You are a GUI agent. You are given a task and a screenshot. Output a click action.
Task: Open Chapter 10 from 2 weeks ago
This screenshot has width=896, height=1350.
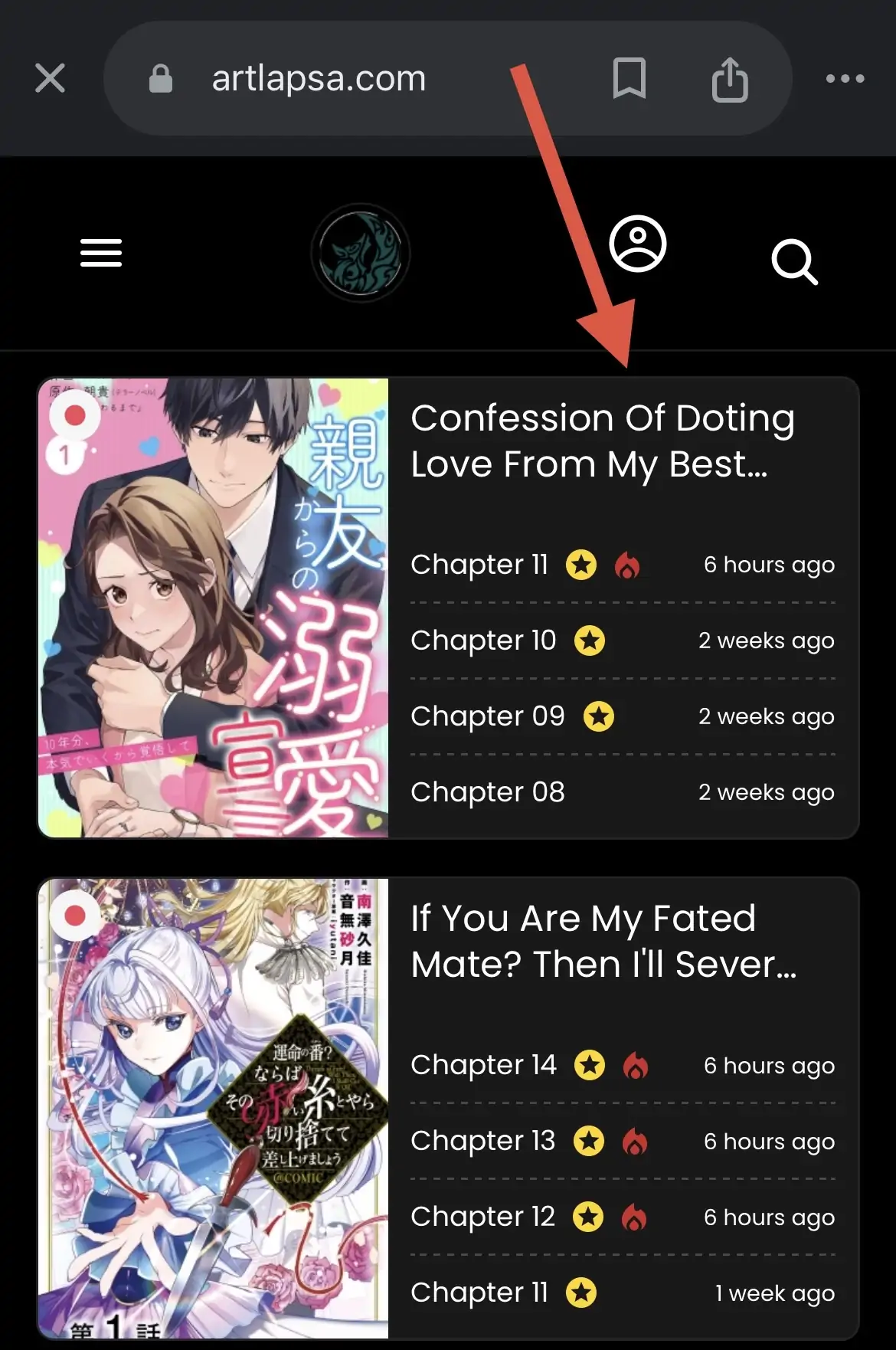coord(483,641)
